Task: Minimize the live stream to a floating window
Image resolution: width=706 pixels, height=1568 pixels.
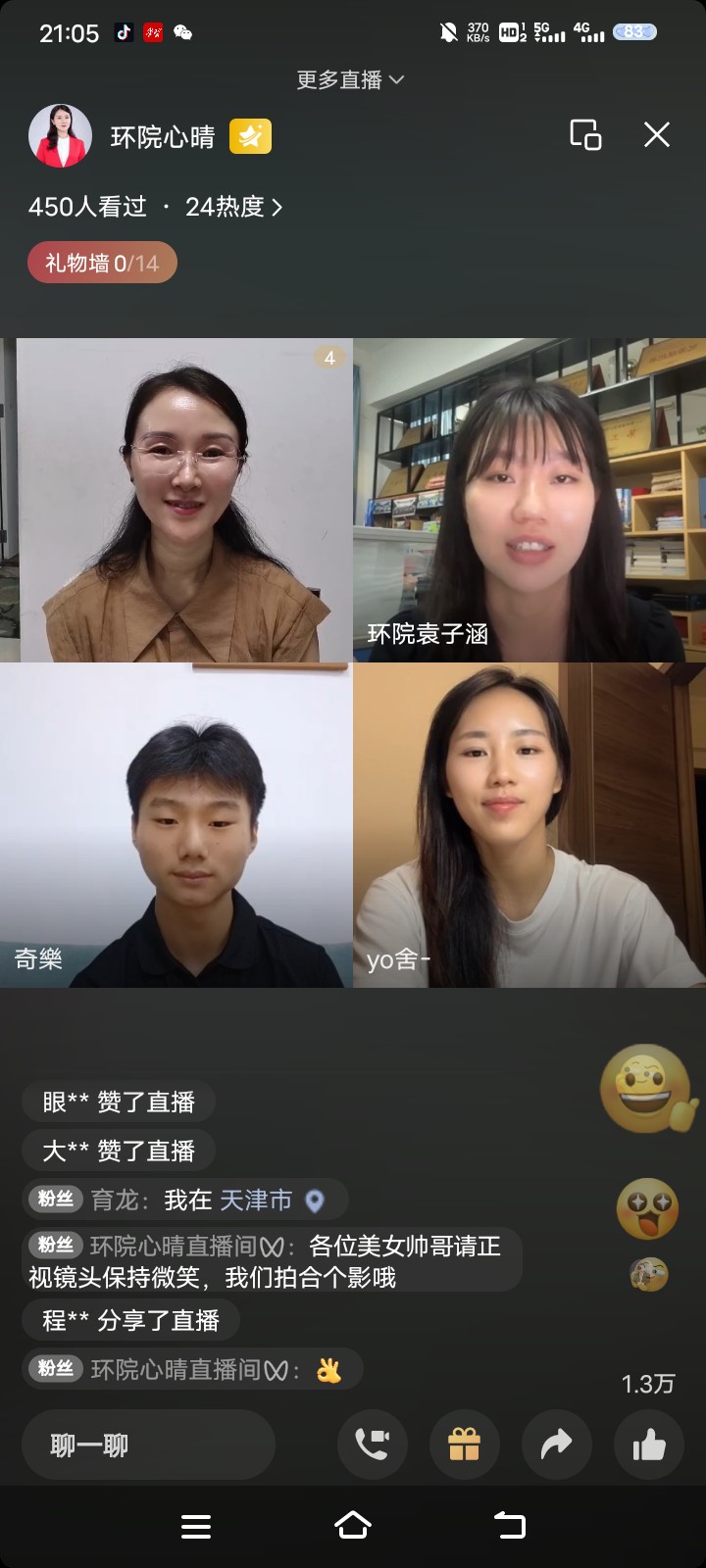Action: tap(585, 134)
